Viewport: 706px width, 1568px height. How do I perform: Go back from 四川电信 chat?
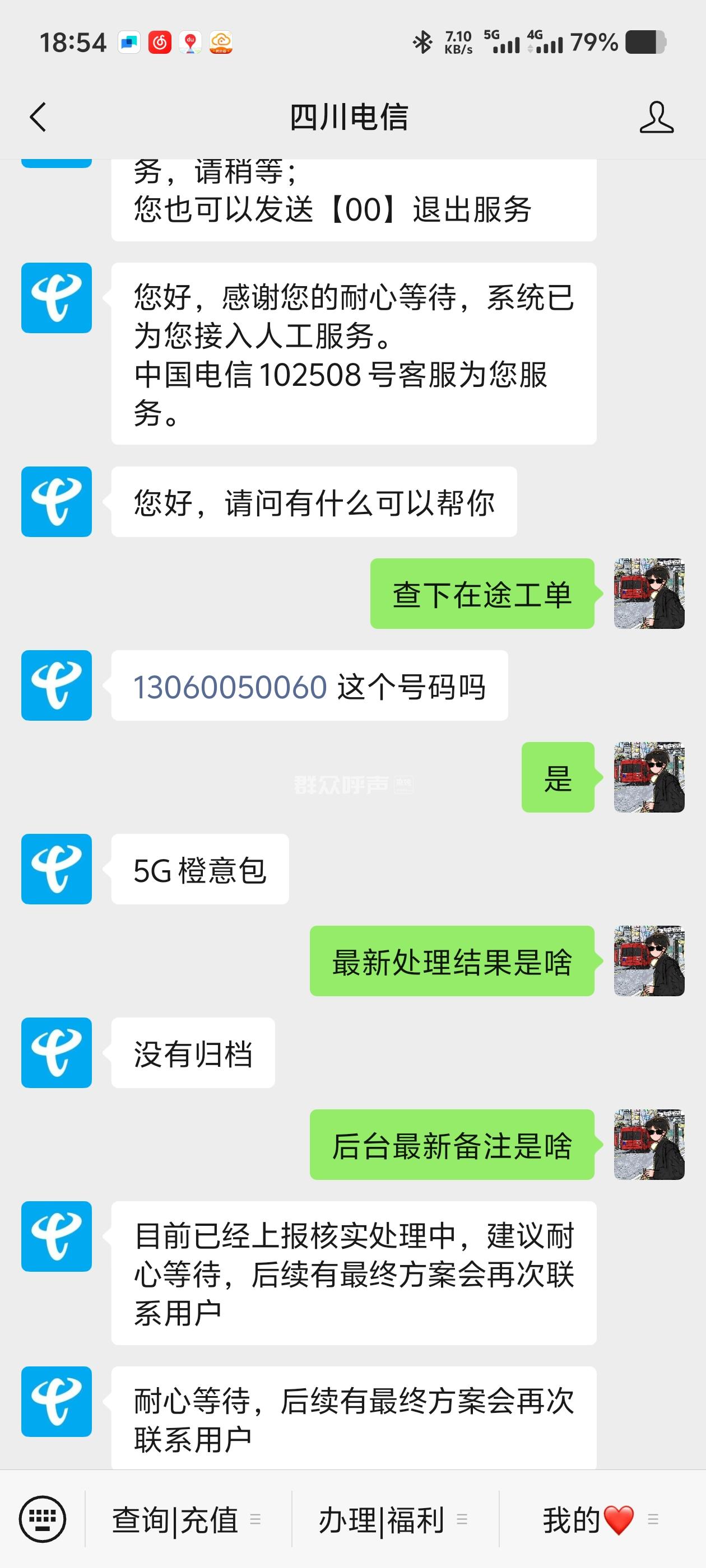click(38, 117)
